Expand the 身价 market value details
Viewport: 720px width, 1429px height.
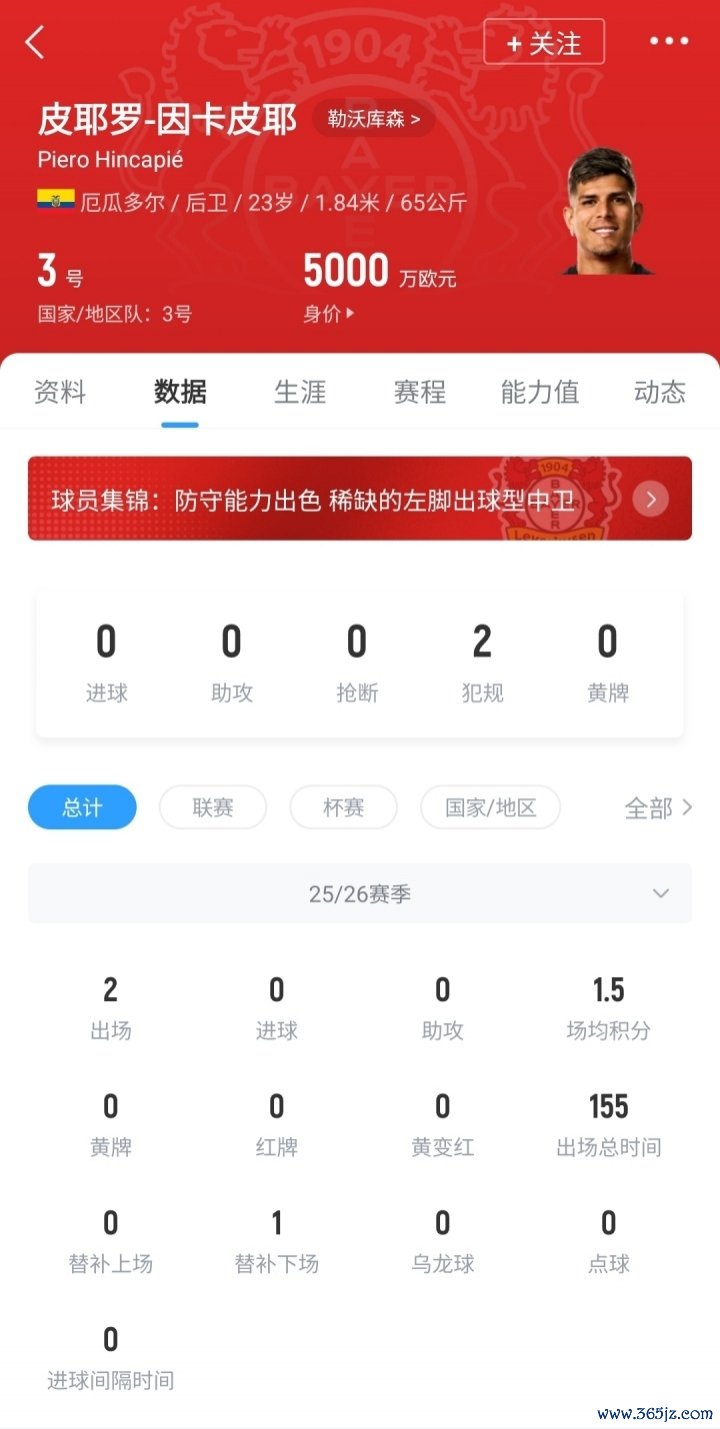(x=329, y=314)
